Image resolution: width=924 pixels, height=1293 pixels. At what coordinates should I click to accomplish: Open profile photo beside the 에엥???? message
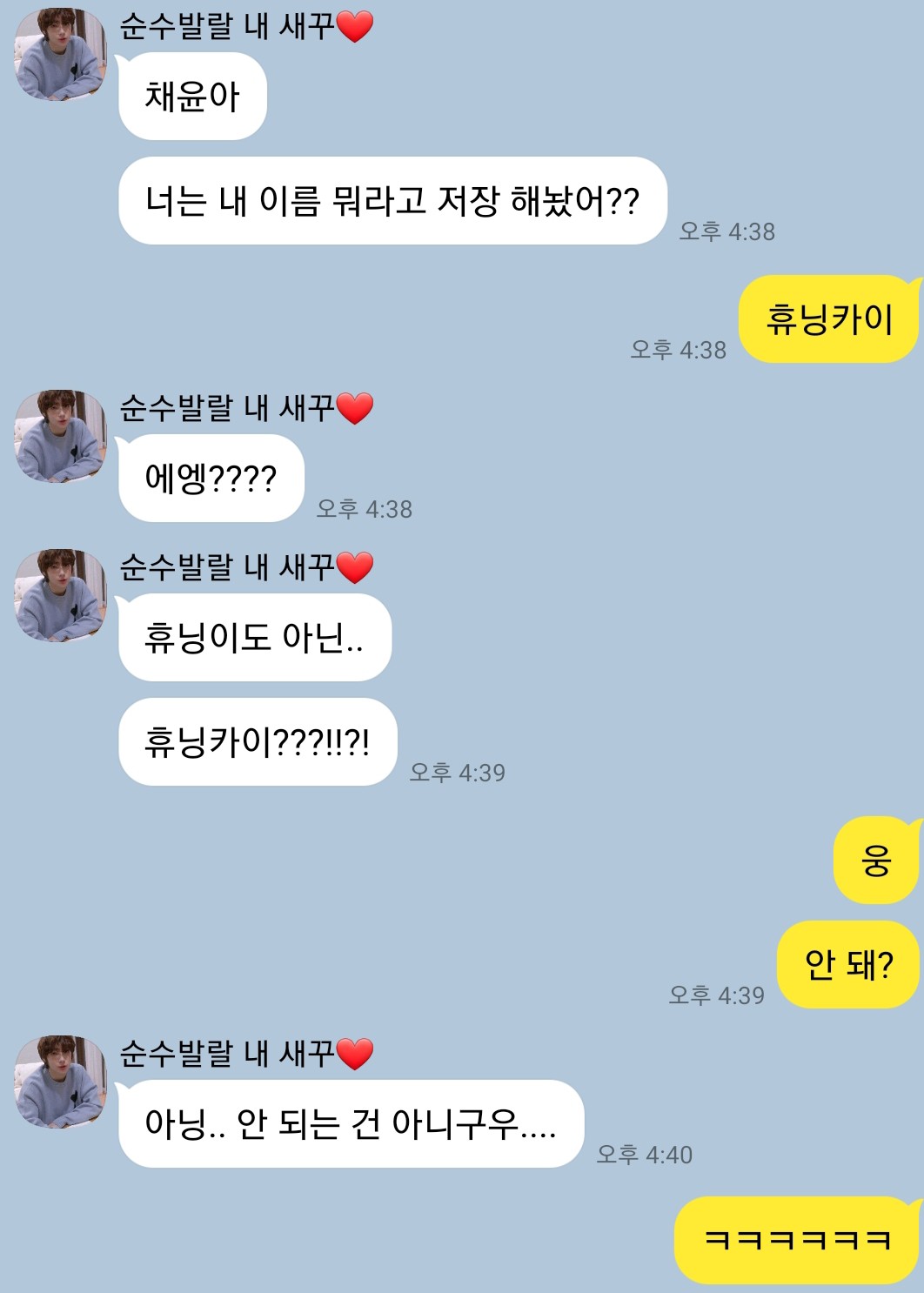click(59, 436)
